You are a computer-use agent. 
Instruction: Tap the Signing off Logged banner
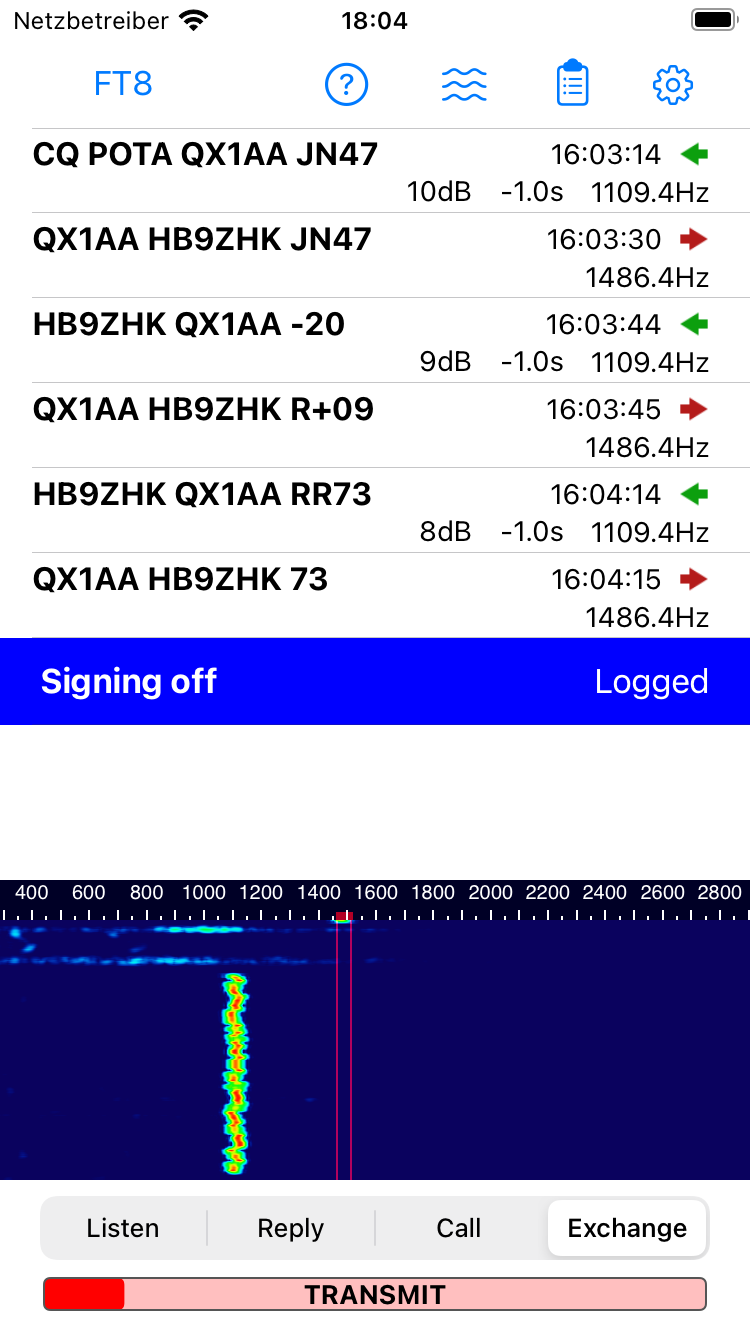click(375, 682)
